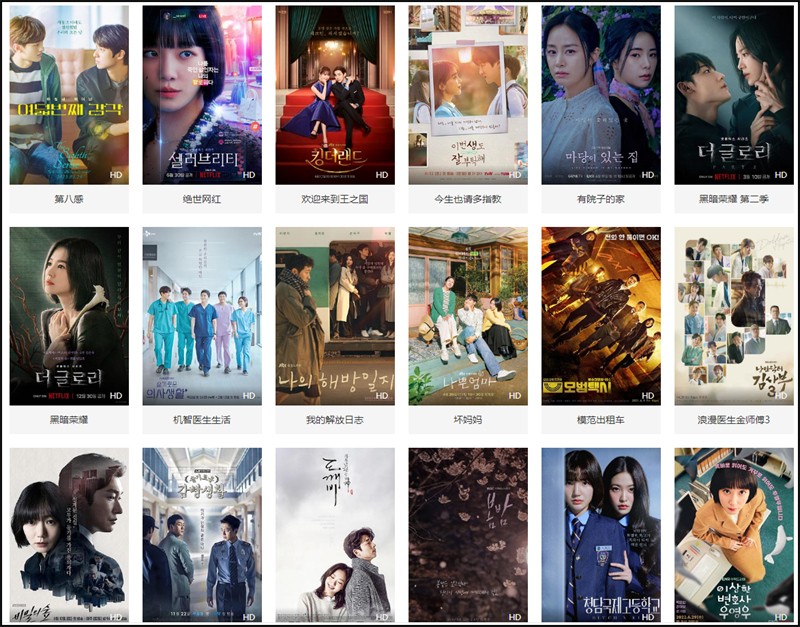Viewport: 800px width, 627px height.
Task: Open 模范出租车
Action: tap(601, 316)
